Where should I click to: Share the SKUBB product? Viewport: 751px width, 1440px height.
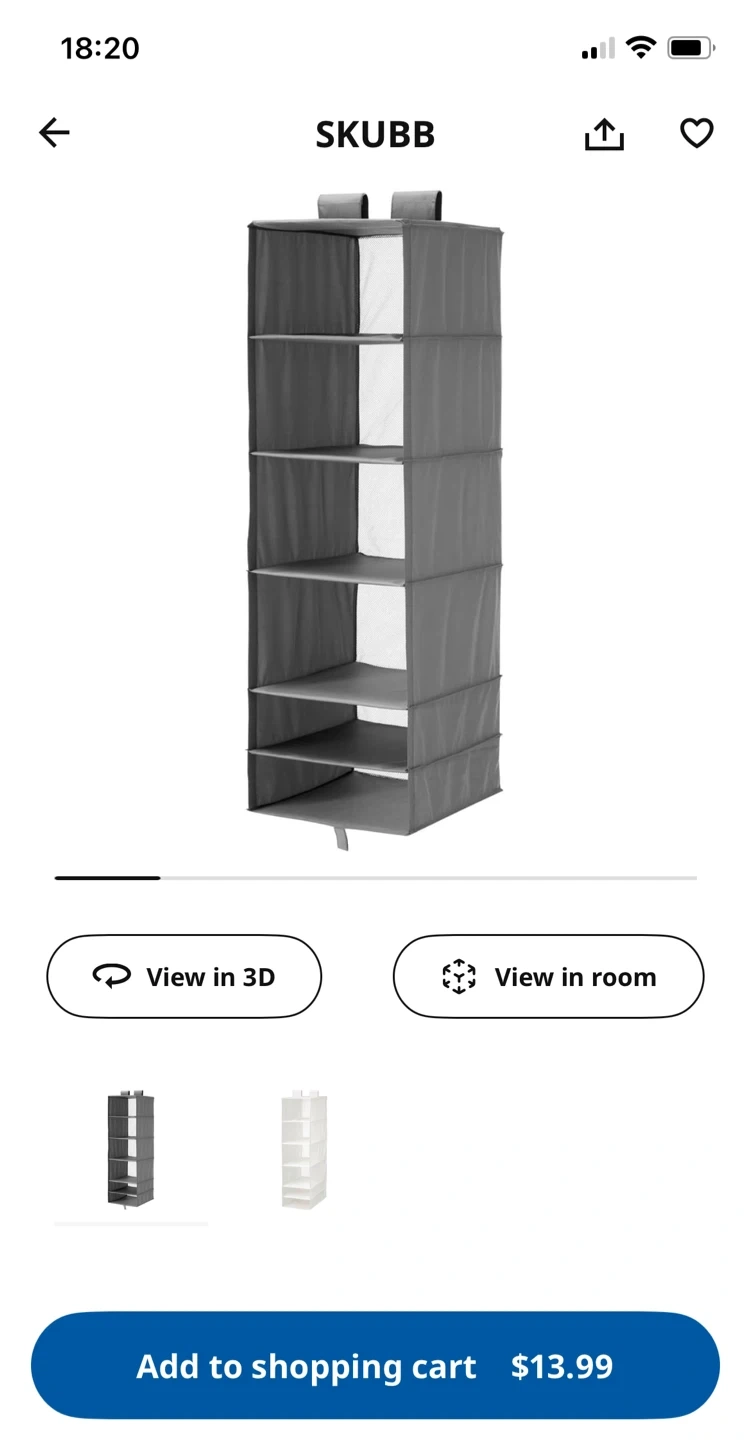tap(604, 134)
